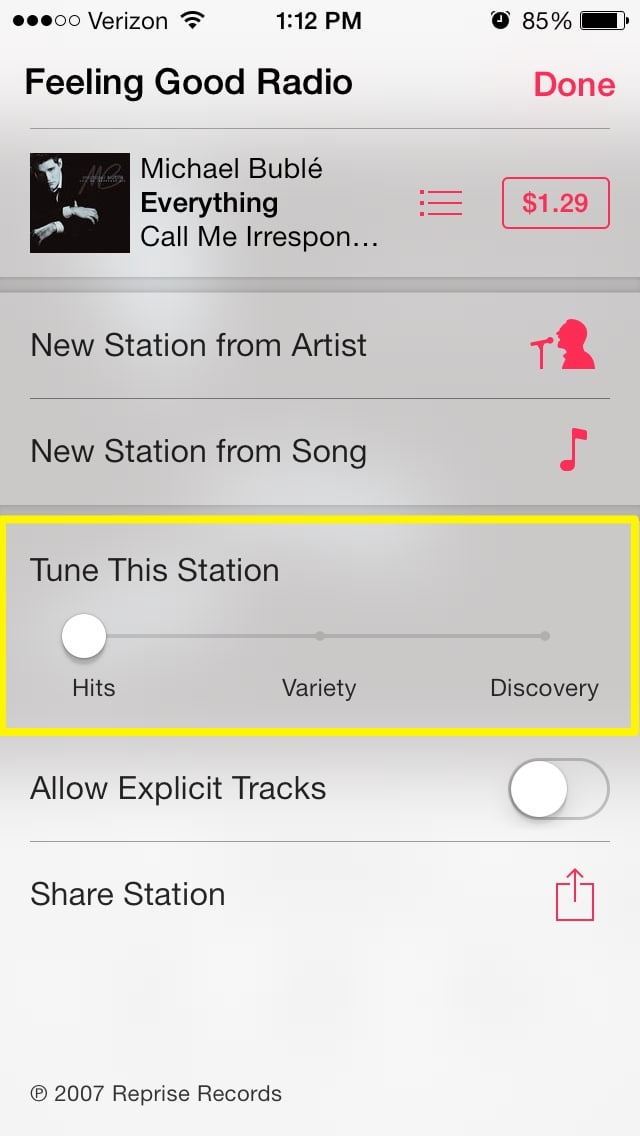Open Share Station

pyautogui.click(x=320, y=894)
